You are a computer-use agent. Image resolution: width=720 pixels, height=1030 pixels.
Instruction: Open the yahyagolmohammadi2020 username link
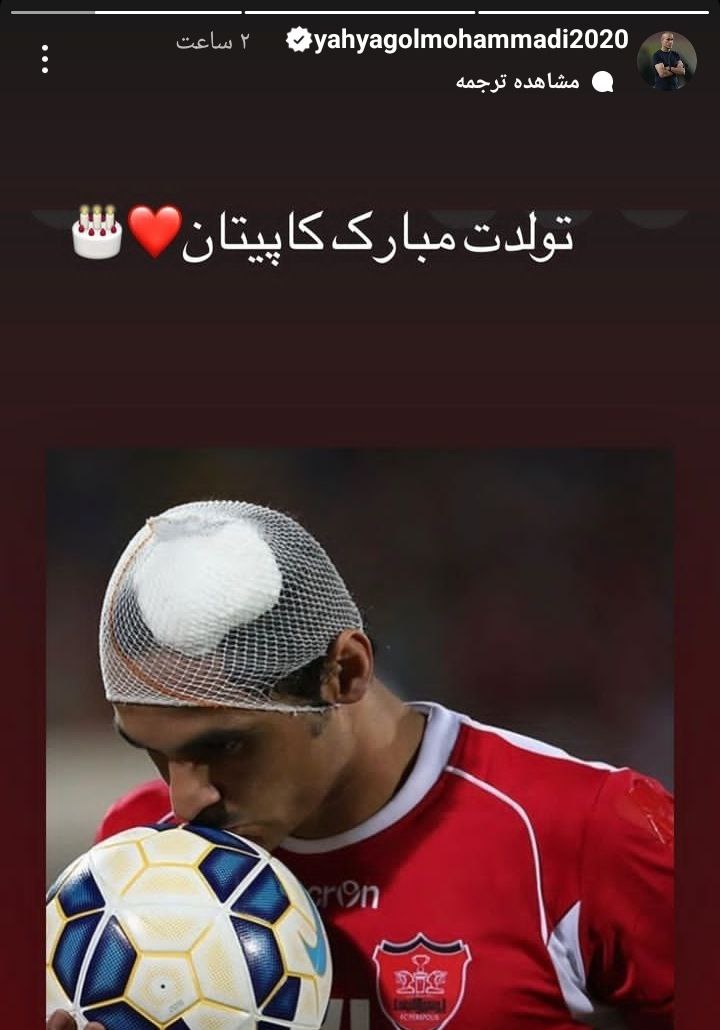point(471,40)
